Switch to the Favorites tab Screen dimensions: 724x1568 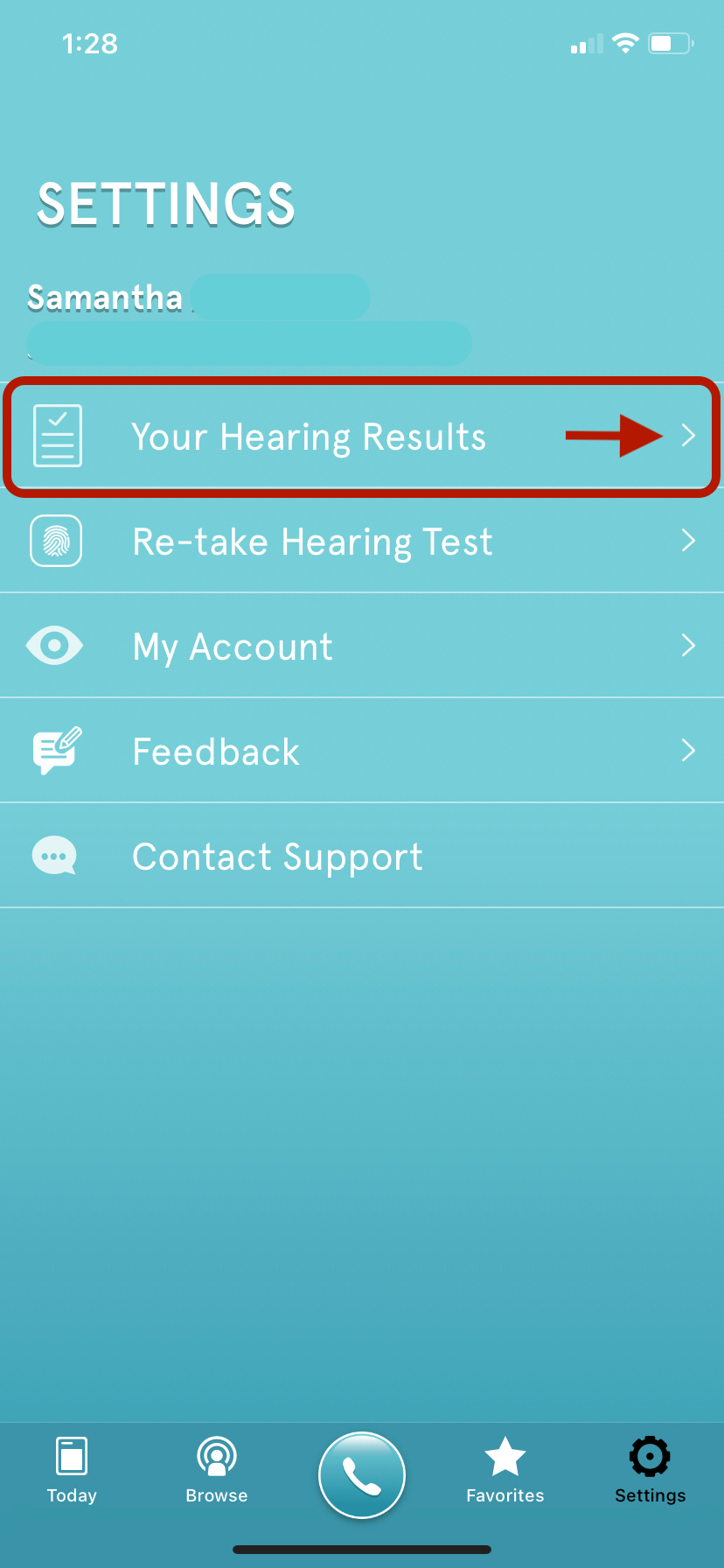pyautogui.click(x=505, y=1471)
